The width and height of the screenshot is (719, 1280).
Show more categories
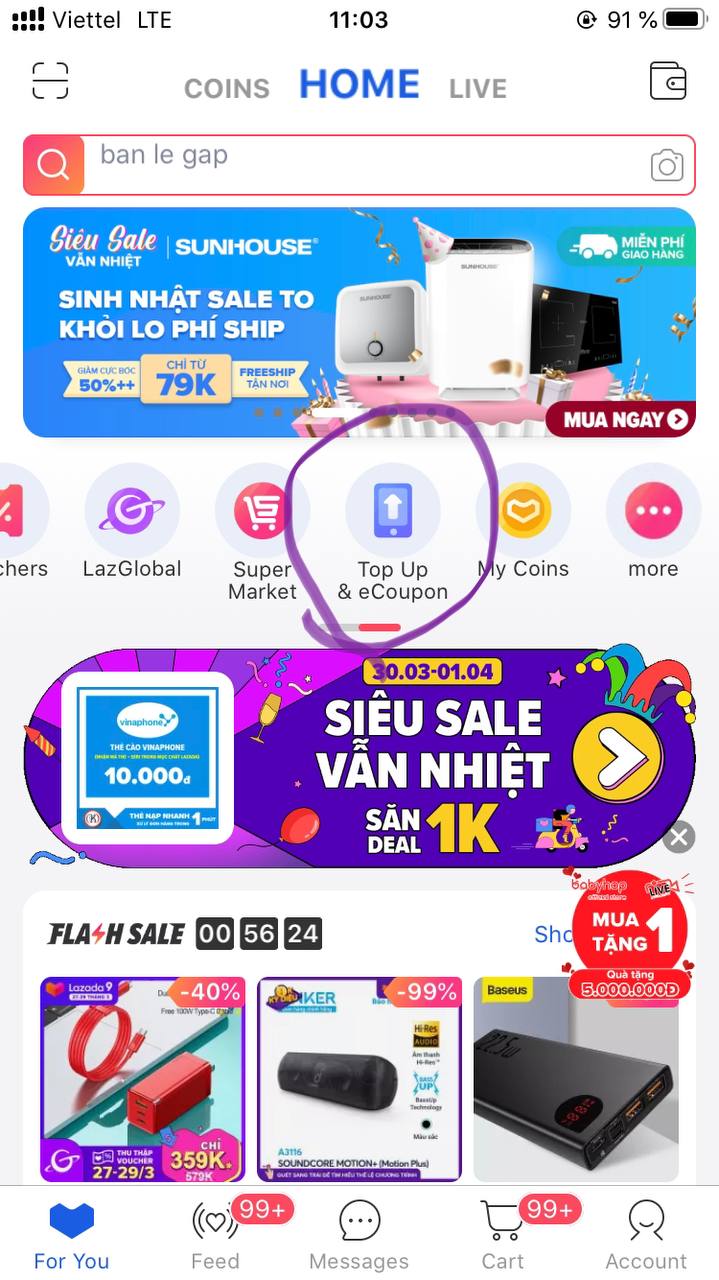point(653,529)
